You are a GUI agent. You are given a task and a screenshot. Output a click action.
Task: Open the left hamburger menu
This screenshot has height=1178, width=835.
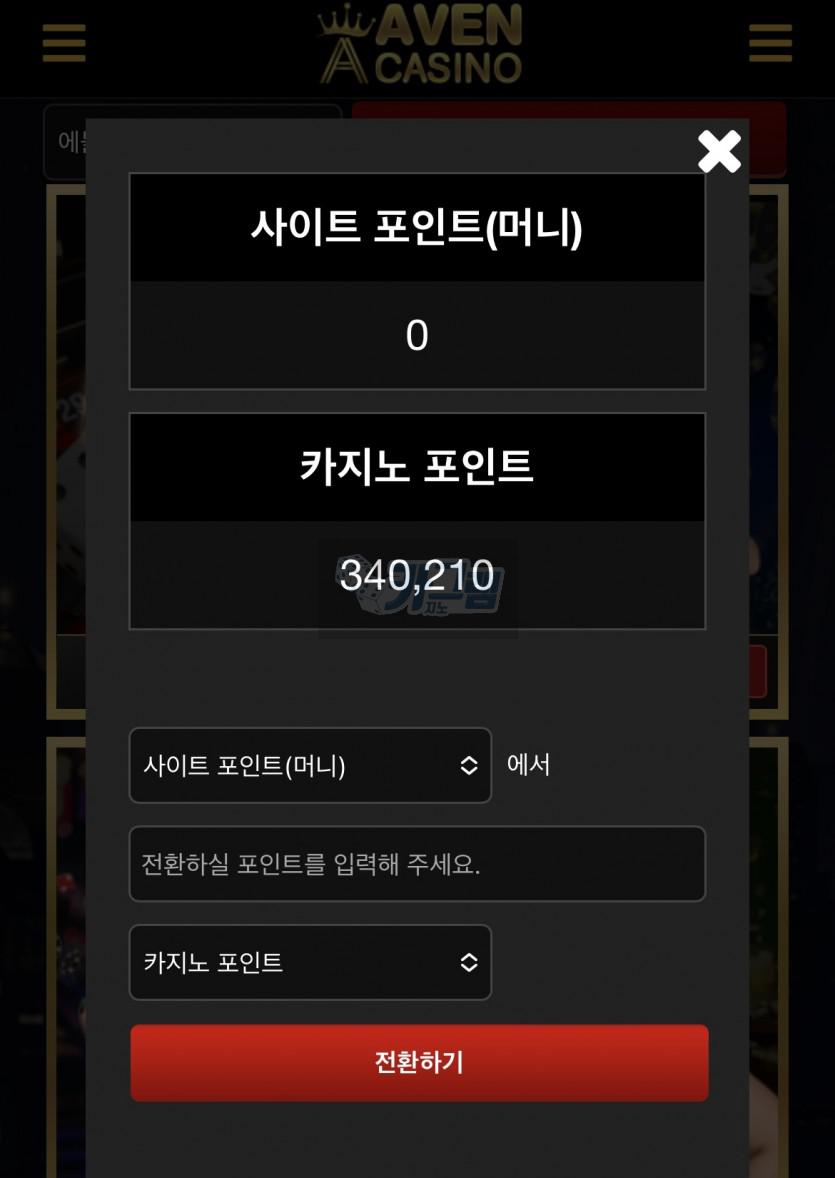tap(64, 43)
